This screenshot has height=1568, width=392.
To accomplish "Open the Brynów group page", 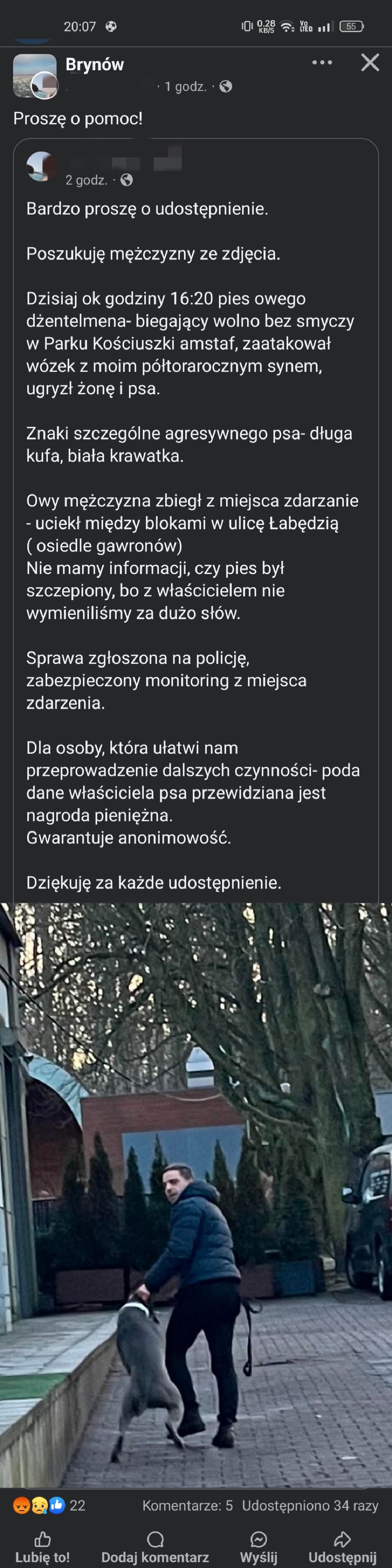I will click(94, 65).
